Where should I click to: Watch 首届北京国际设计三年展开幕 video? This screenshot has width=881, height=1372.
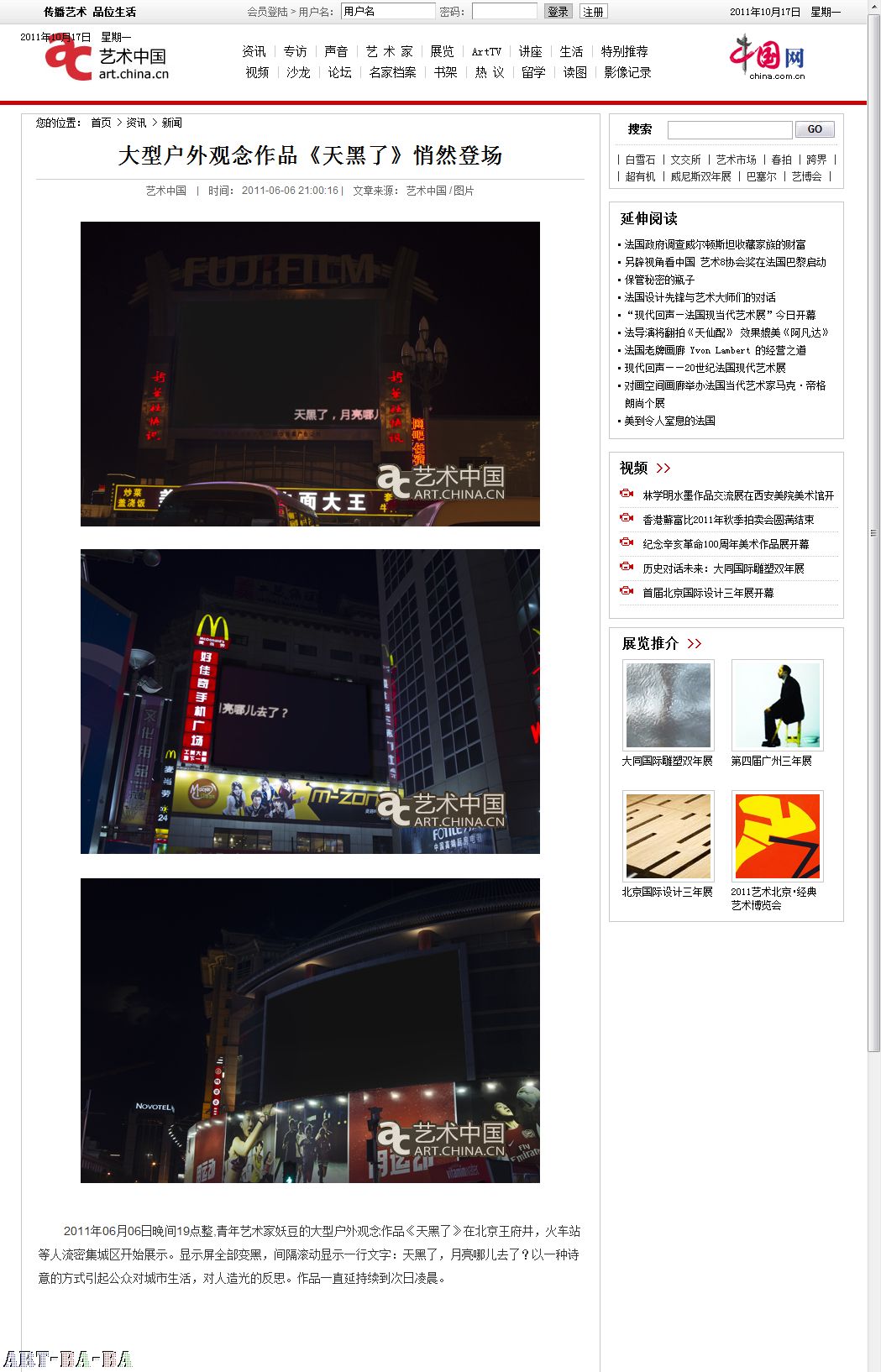click(708, 593)
